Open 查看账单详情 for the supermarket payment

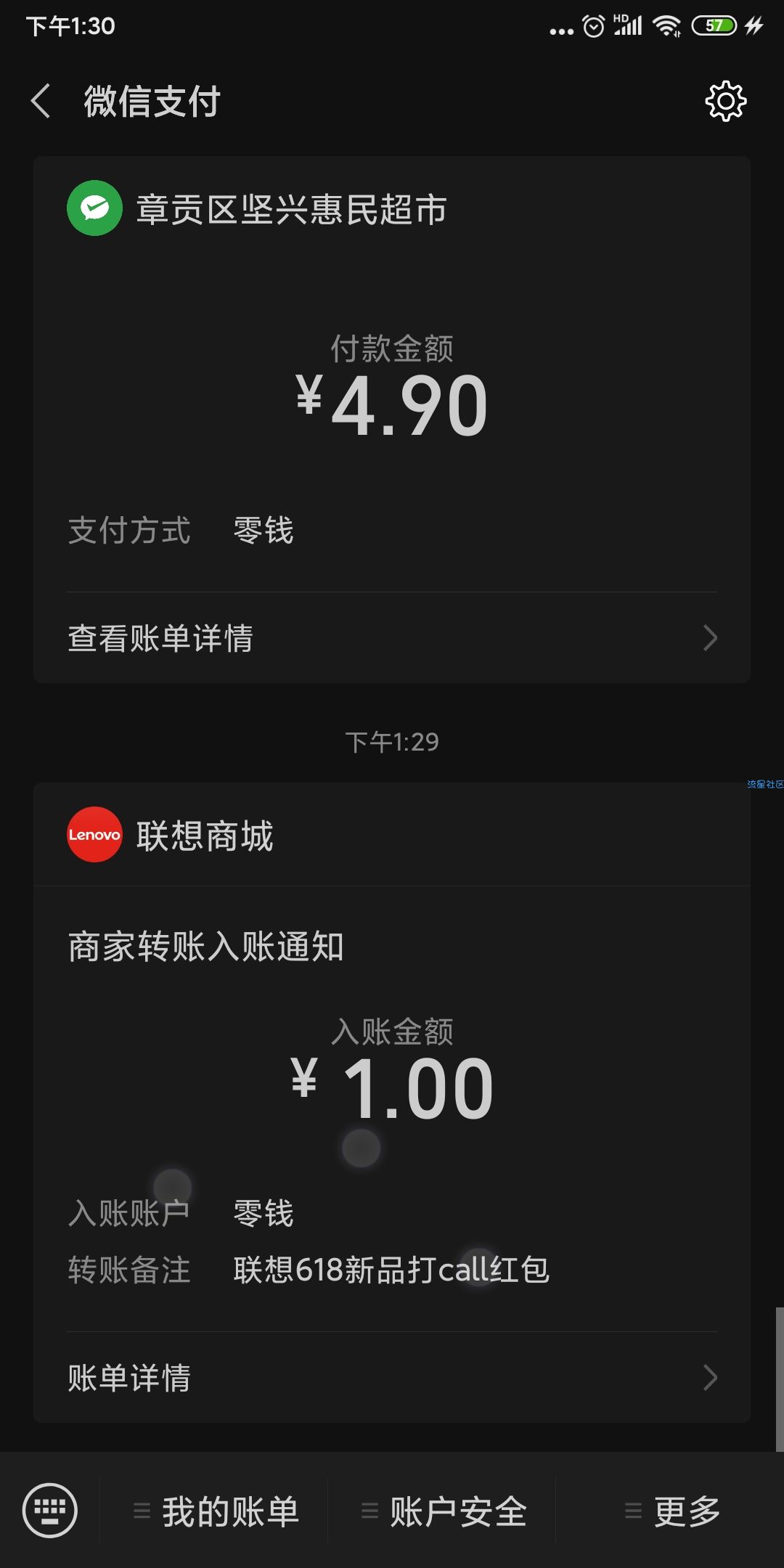click(x=392, y=638)
